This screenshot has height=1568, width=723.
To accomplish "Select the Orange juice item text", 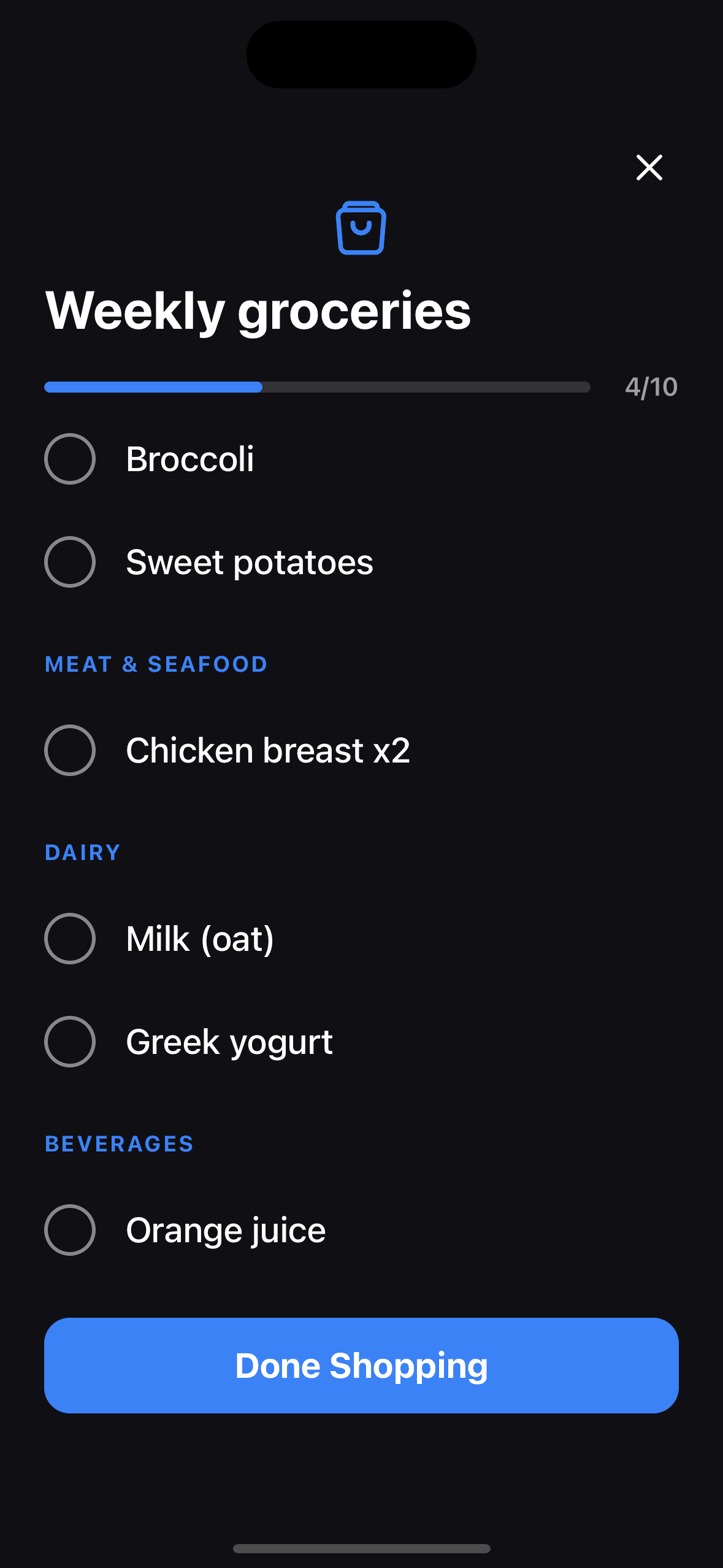I will coord(224,1229).
